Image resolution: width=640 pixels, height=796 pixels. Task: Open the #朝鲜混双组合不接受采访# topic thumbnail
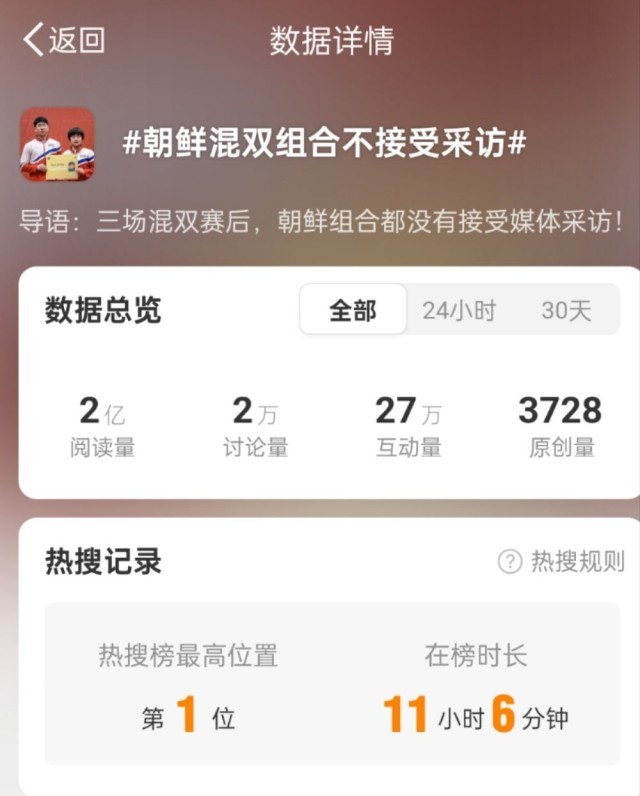tap(57, 145)
